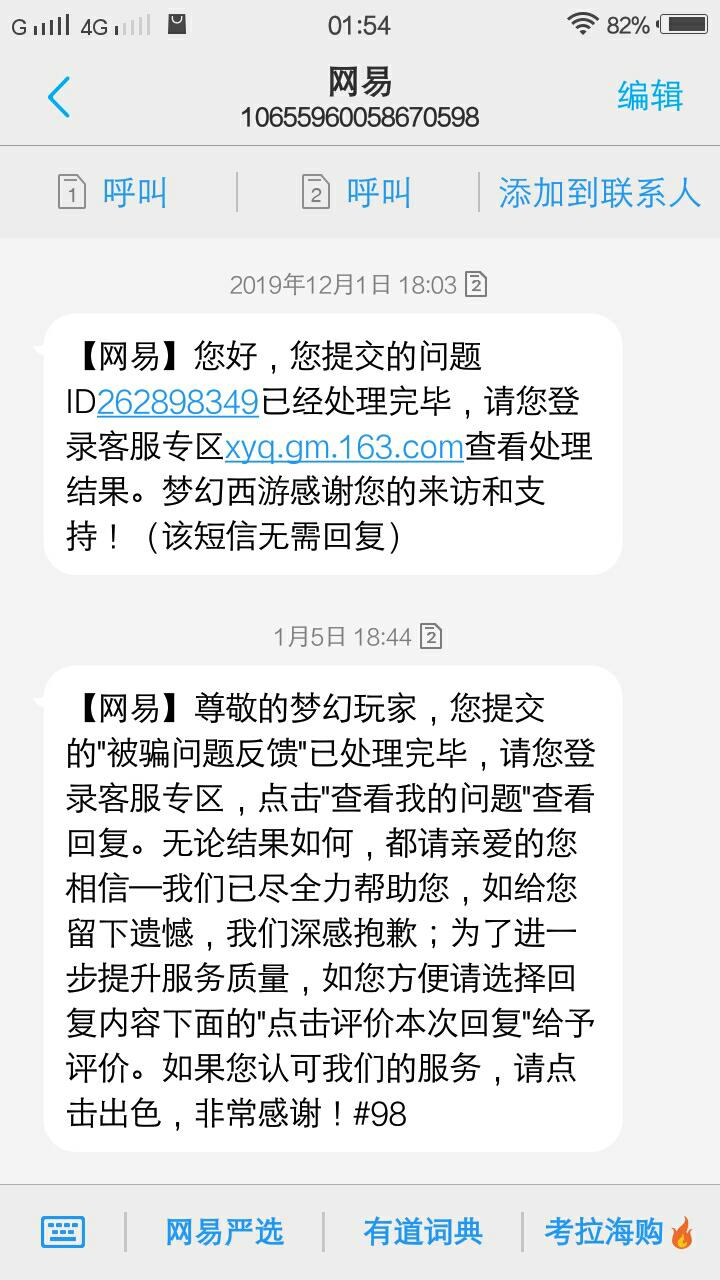Go back to the message list
This screenshot has height=1280, width=720.
[59, 97]
